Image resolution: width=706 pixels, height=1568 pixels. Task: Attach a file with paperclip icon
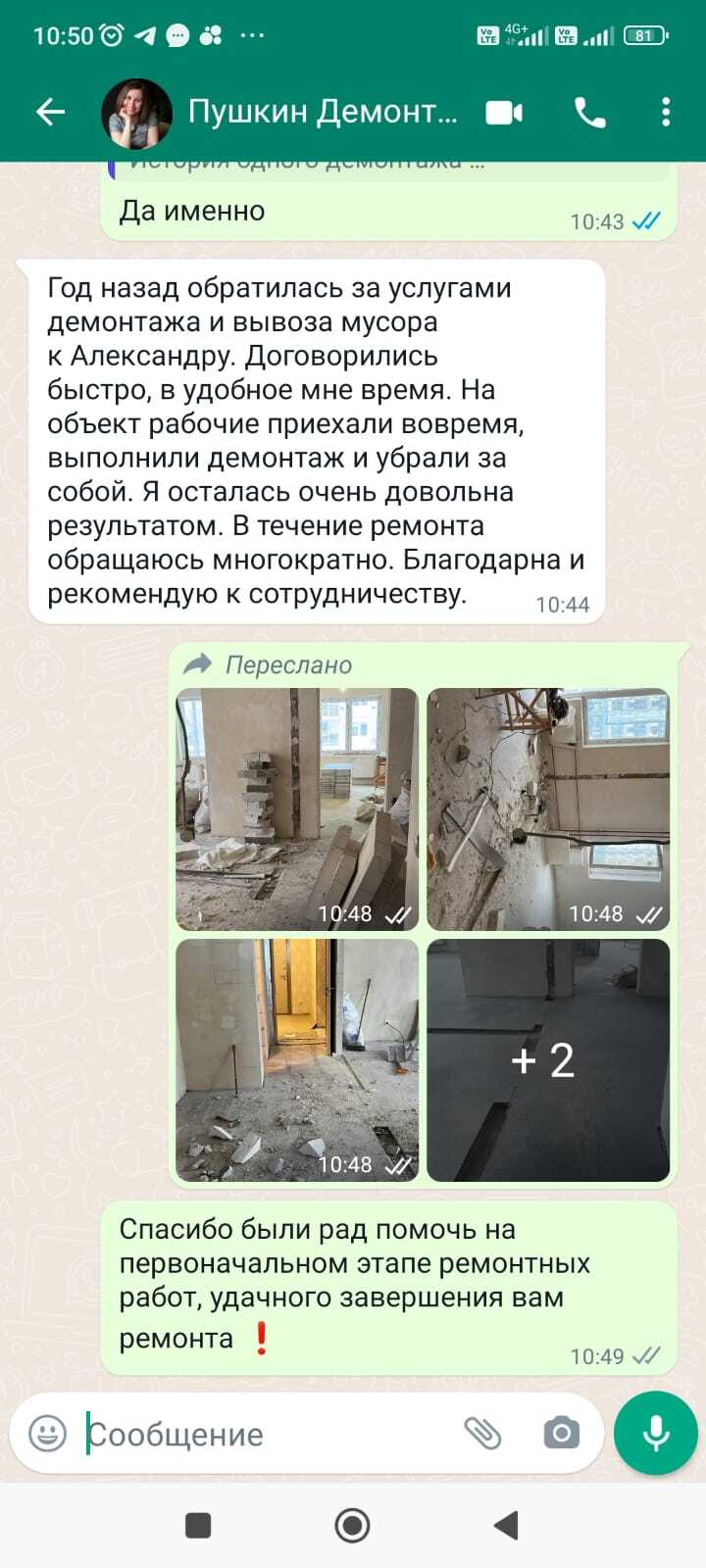click(482, 1434)
